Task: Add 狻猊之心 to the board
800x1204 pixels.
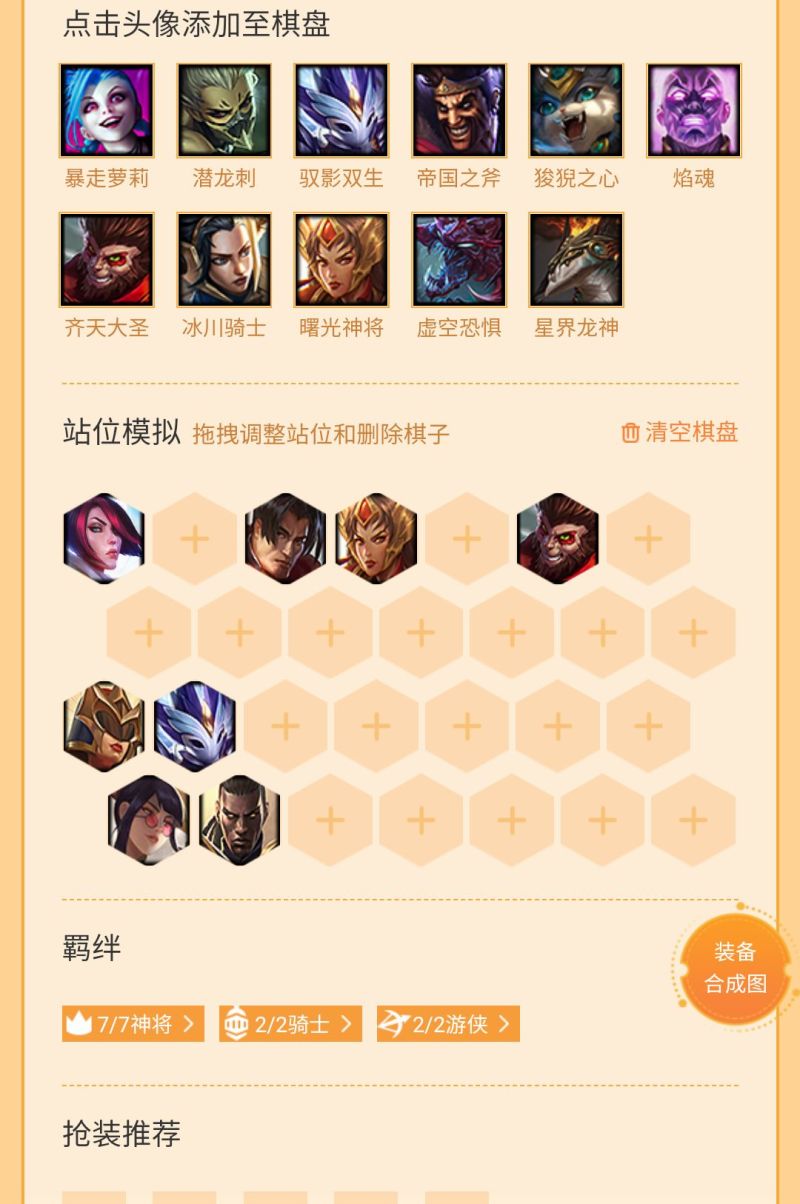Action: 576,111
